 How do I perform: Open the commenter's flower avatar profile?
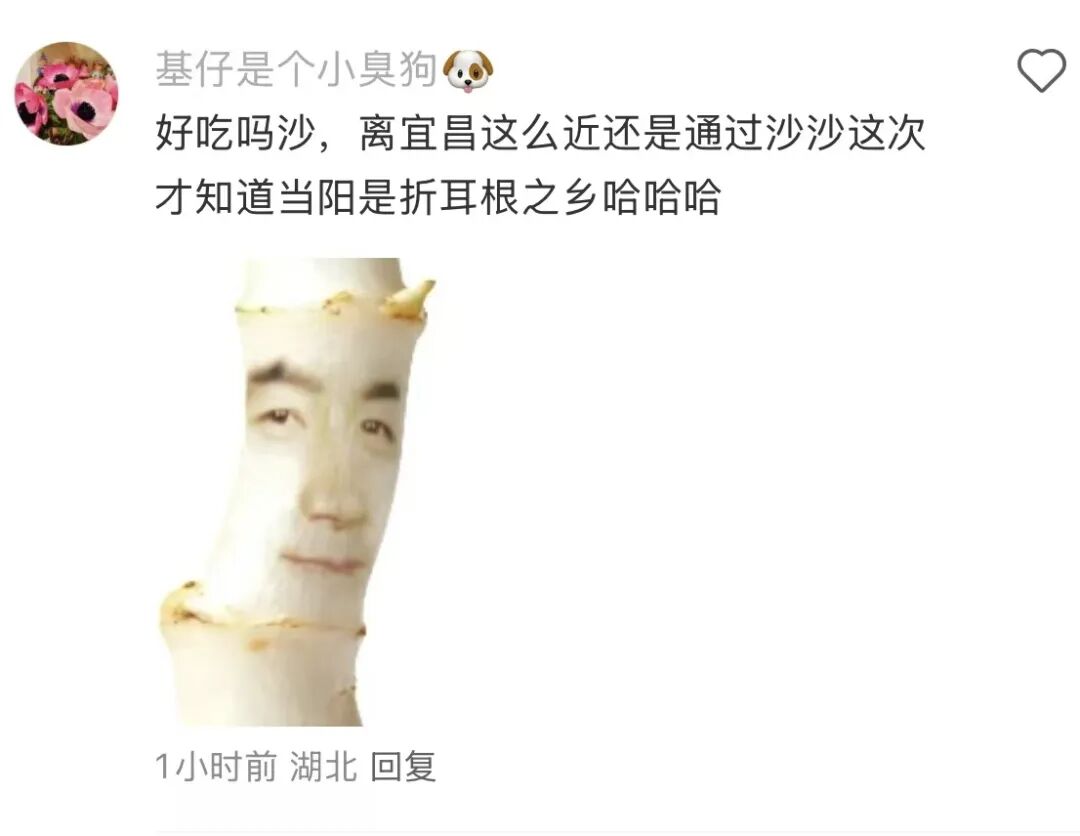click(66, 93)
